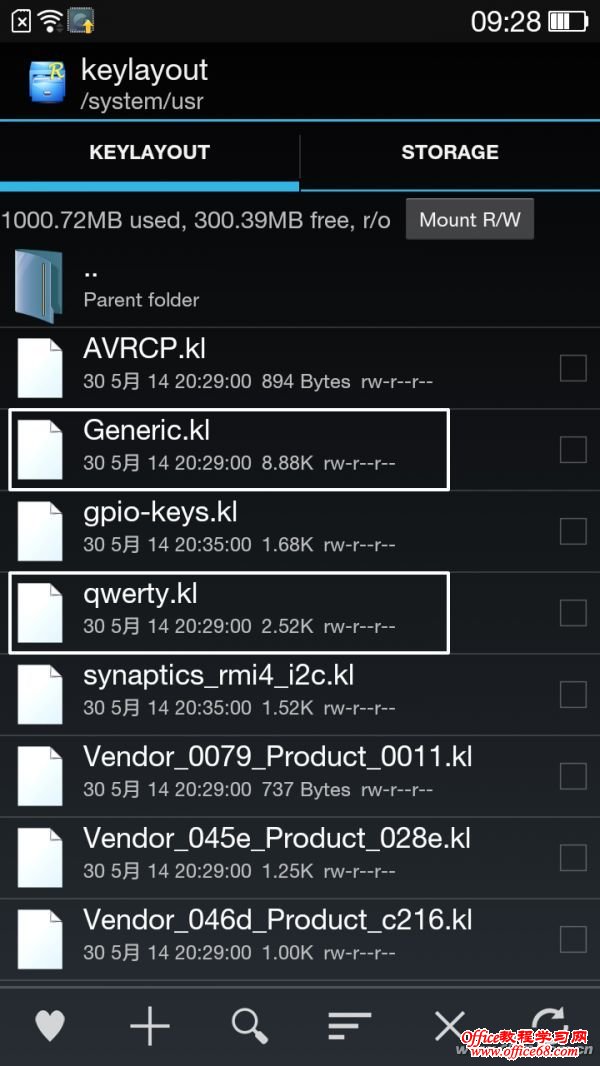This screenshot has width=600, height=1066.
Task: Switch to the STORAGE tab
Action: pyautogui.click(x=449, y=153)
